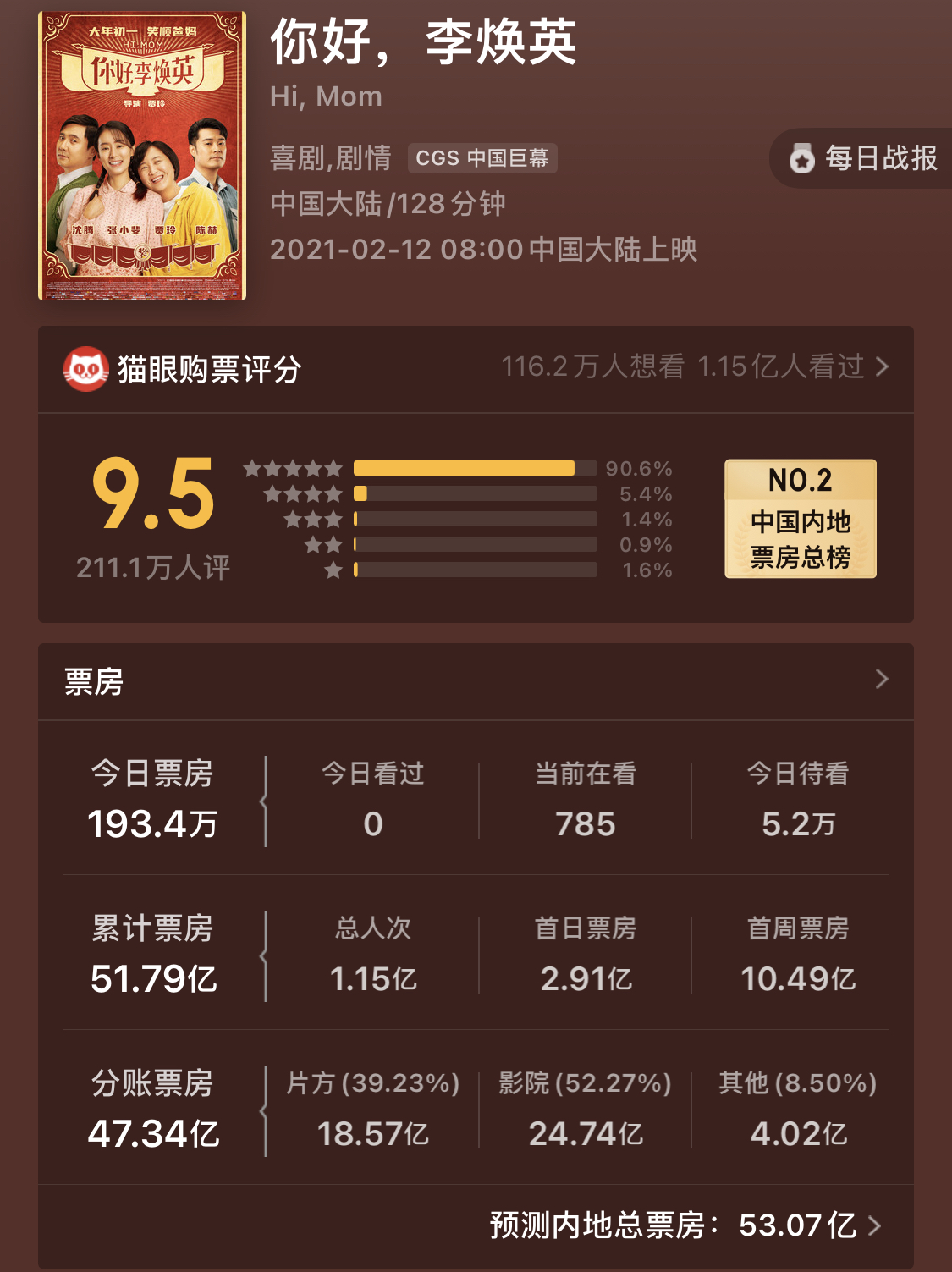Image resolution: width=952 pixels, height=1272 pixels.
Task: Click the Maoyan cat logo icon
Action: pyautogui.click(x=85, y=368)
